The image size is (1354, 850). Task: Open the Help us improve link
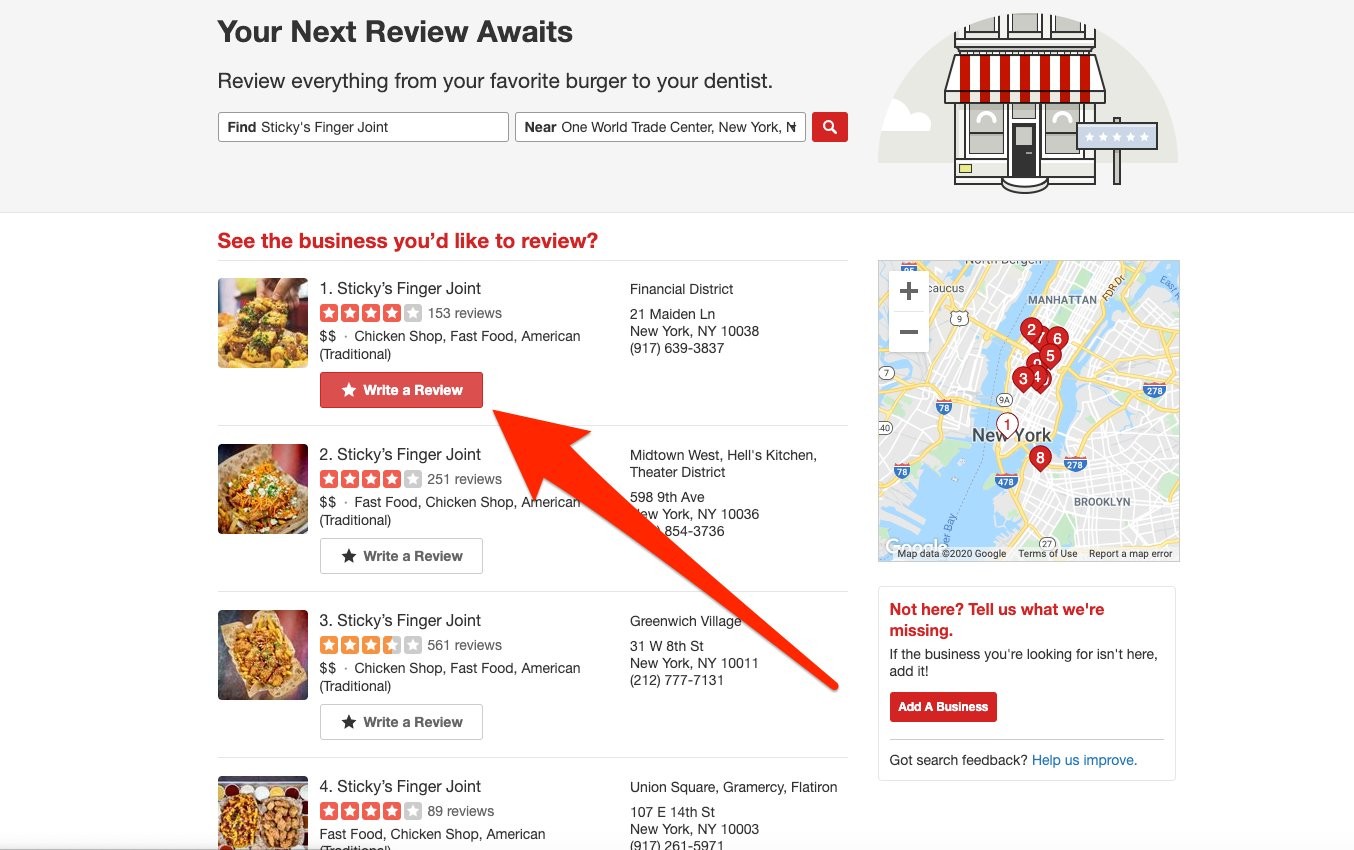click(1084, 760)
